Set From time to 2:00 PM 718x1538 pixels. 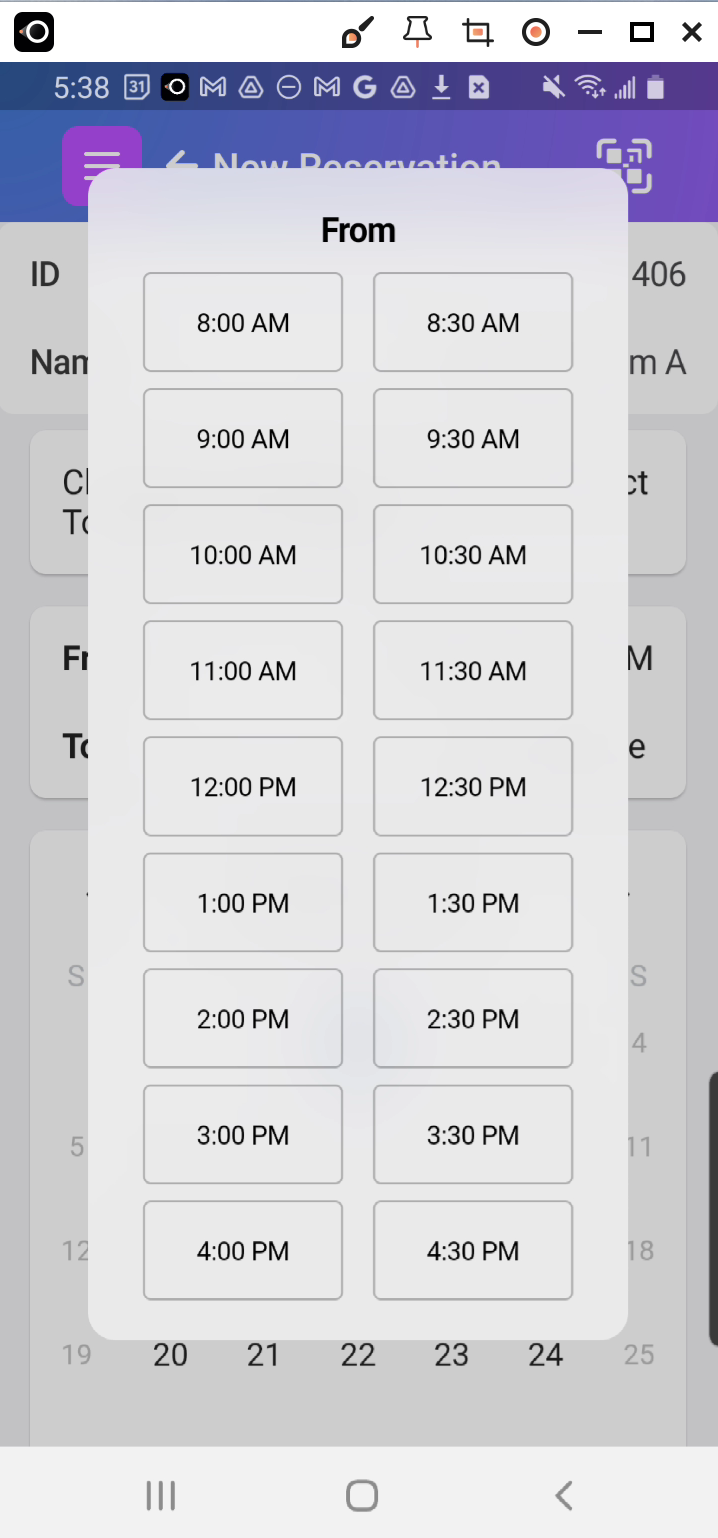pos(243,1018)
